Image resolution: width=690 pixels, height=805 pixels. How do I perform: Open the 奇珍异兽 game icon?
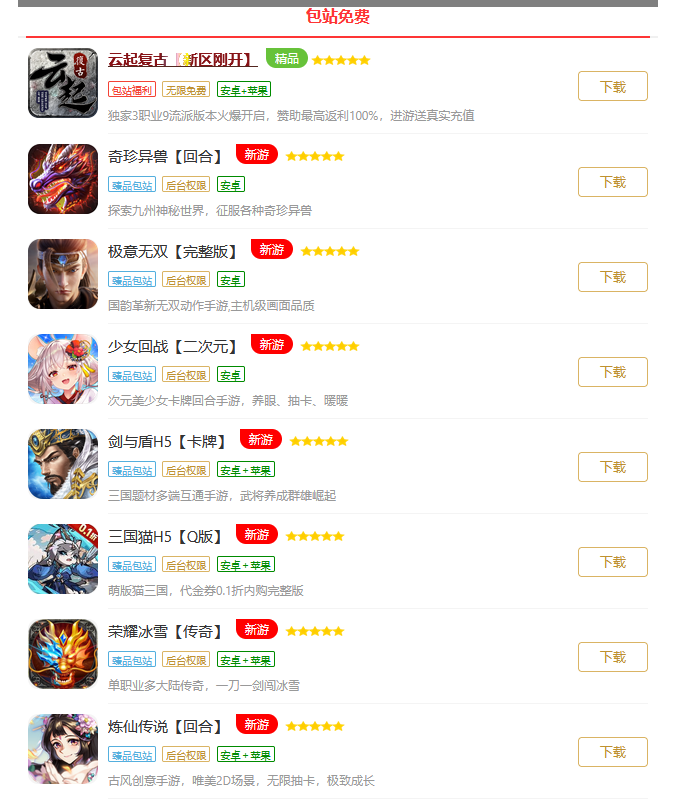(x=63, y=179)
